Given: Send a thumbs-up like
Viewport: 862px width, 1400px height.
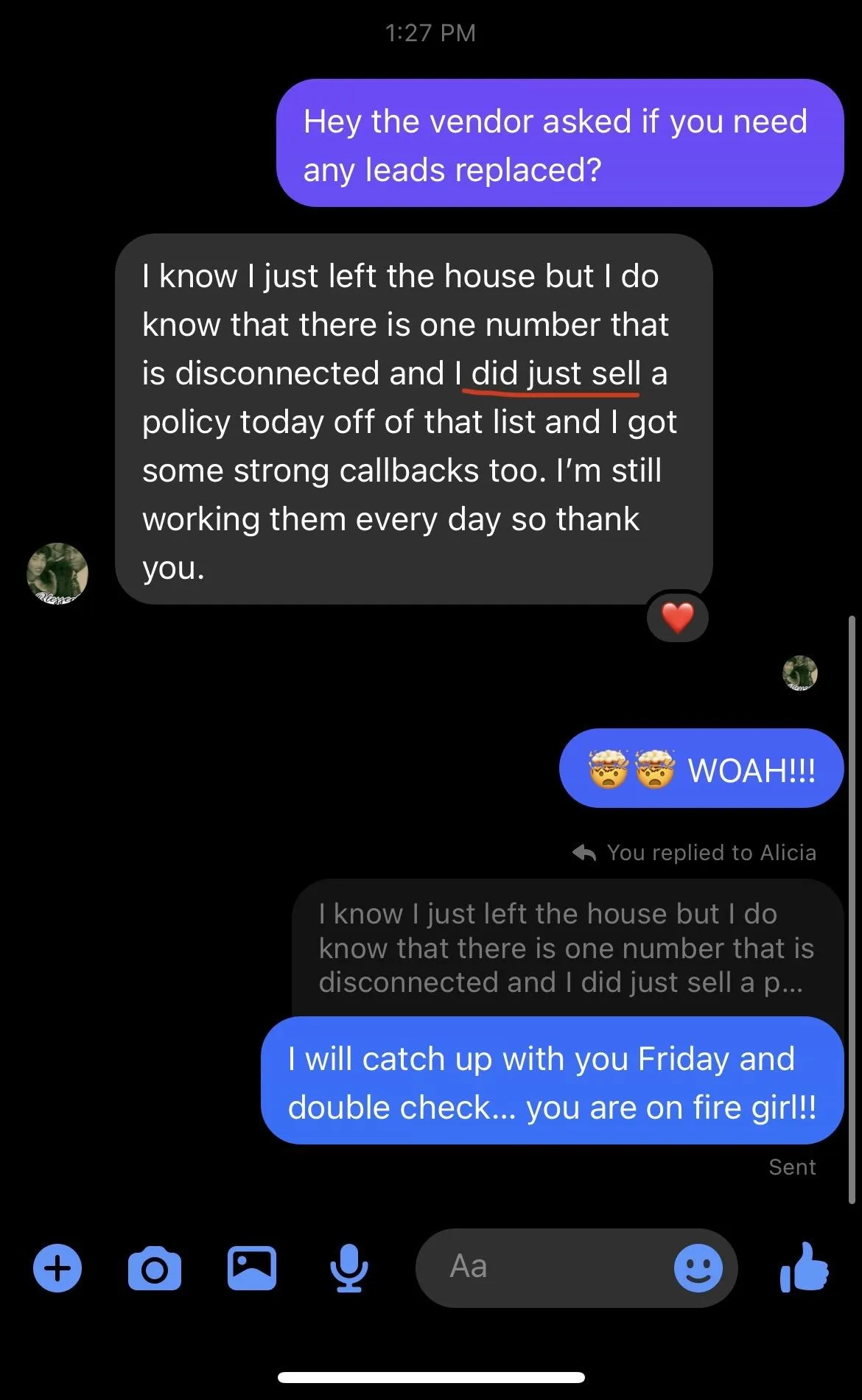Looking at the screenshot, I should (805, 1267).
